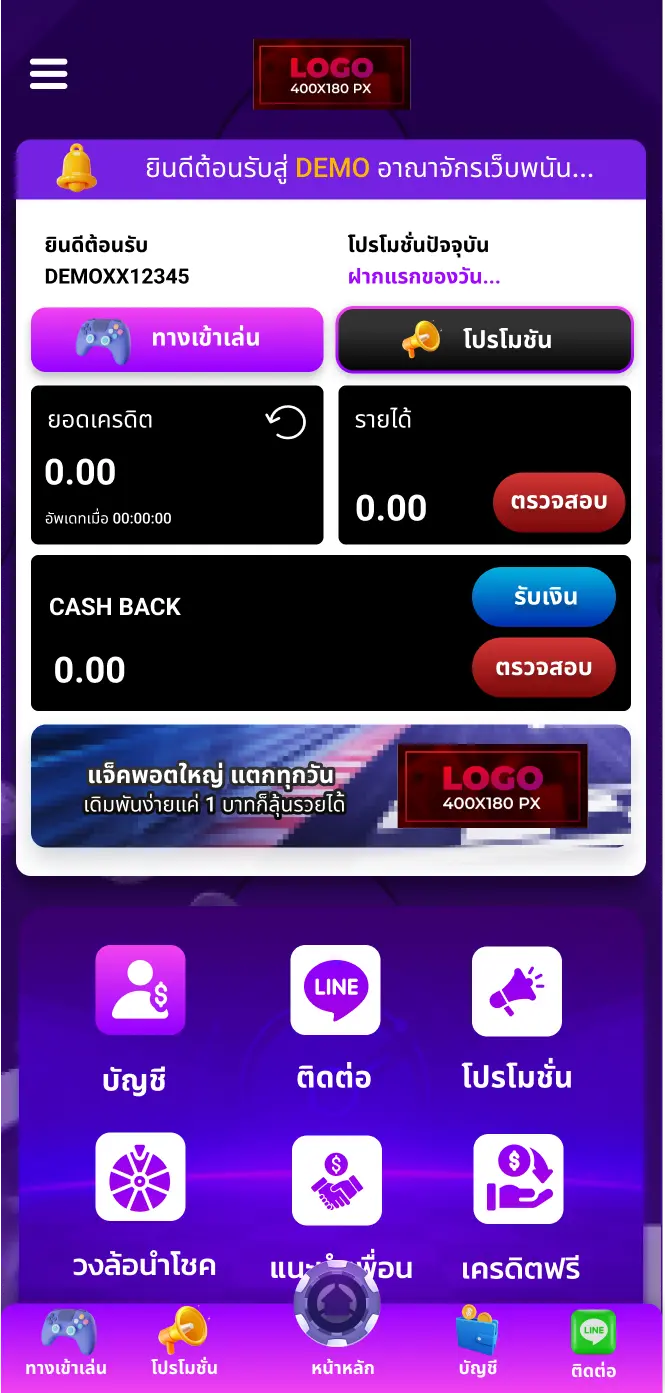This screenshot has height=1393, width=665.
Task: Switch to โปรโมชั่น bottom tab
Action: (x=184, y=1343)
